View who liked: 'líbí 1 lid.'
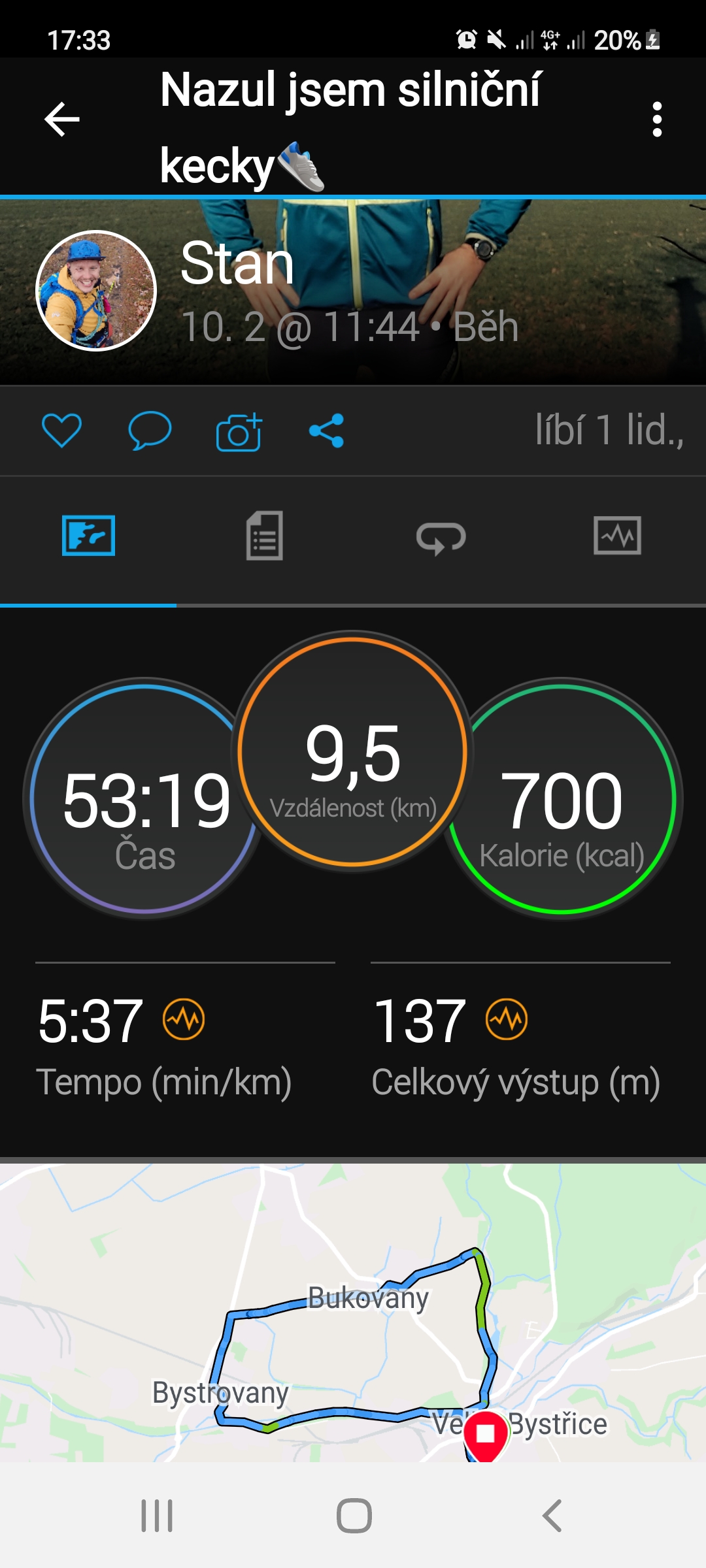 point(609,431)
